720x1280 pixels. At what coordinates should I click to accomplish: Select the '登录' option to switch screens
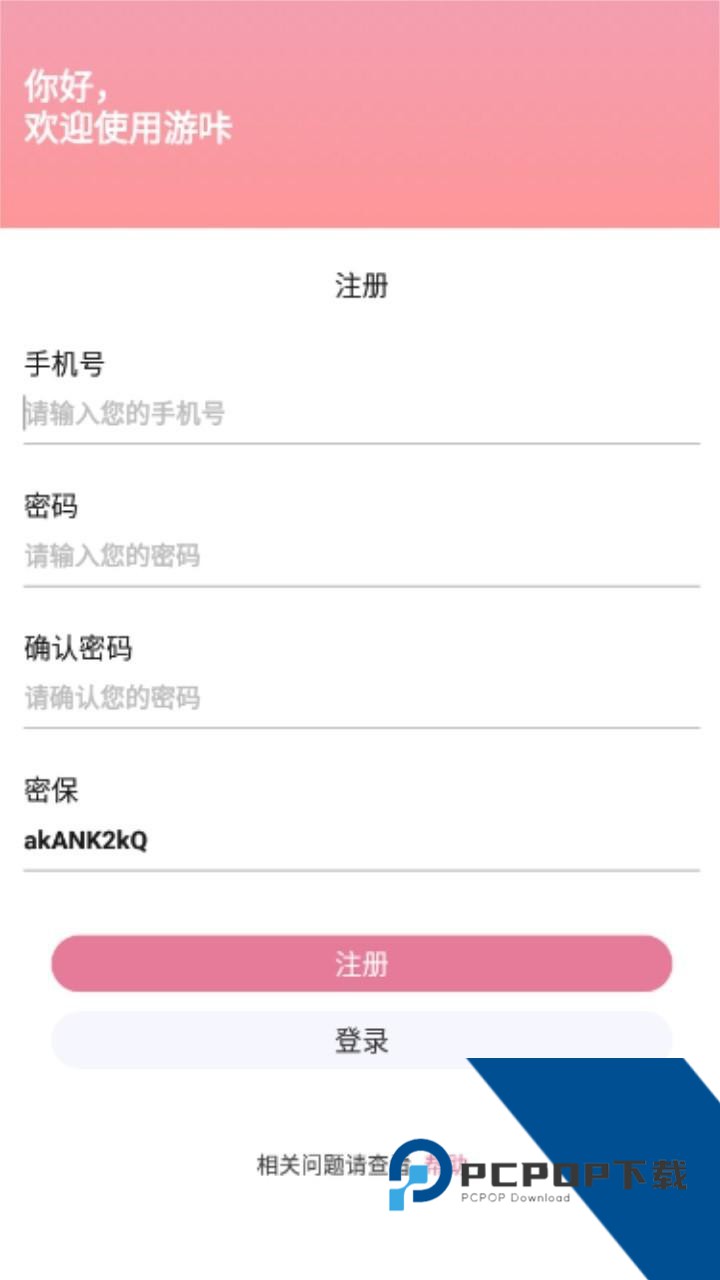360,1041
